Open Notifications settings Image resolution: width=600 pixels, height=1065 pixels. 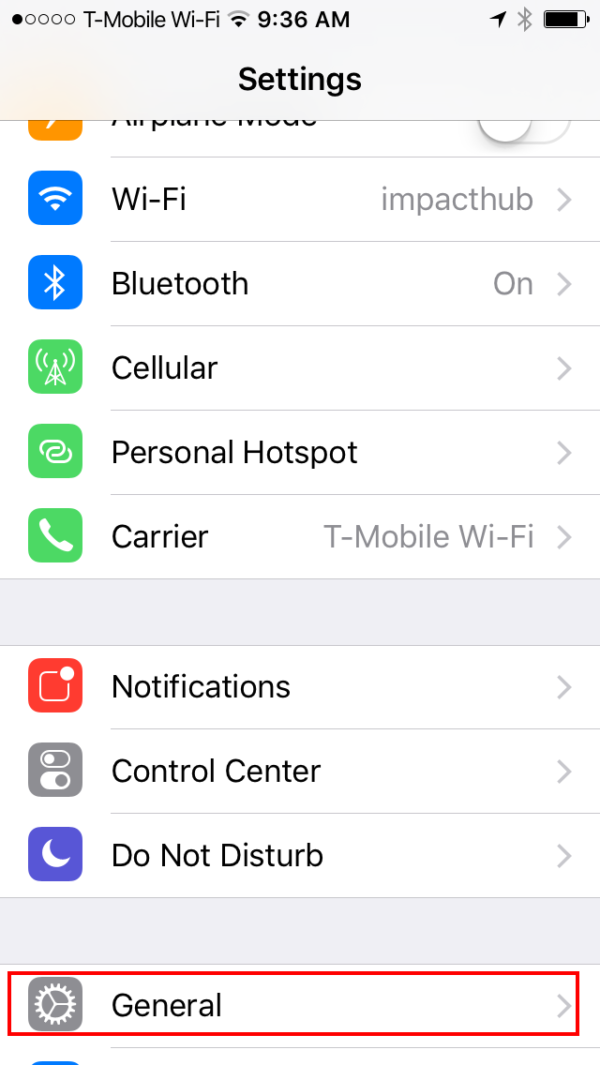(x=300, y=687)
